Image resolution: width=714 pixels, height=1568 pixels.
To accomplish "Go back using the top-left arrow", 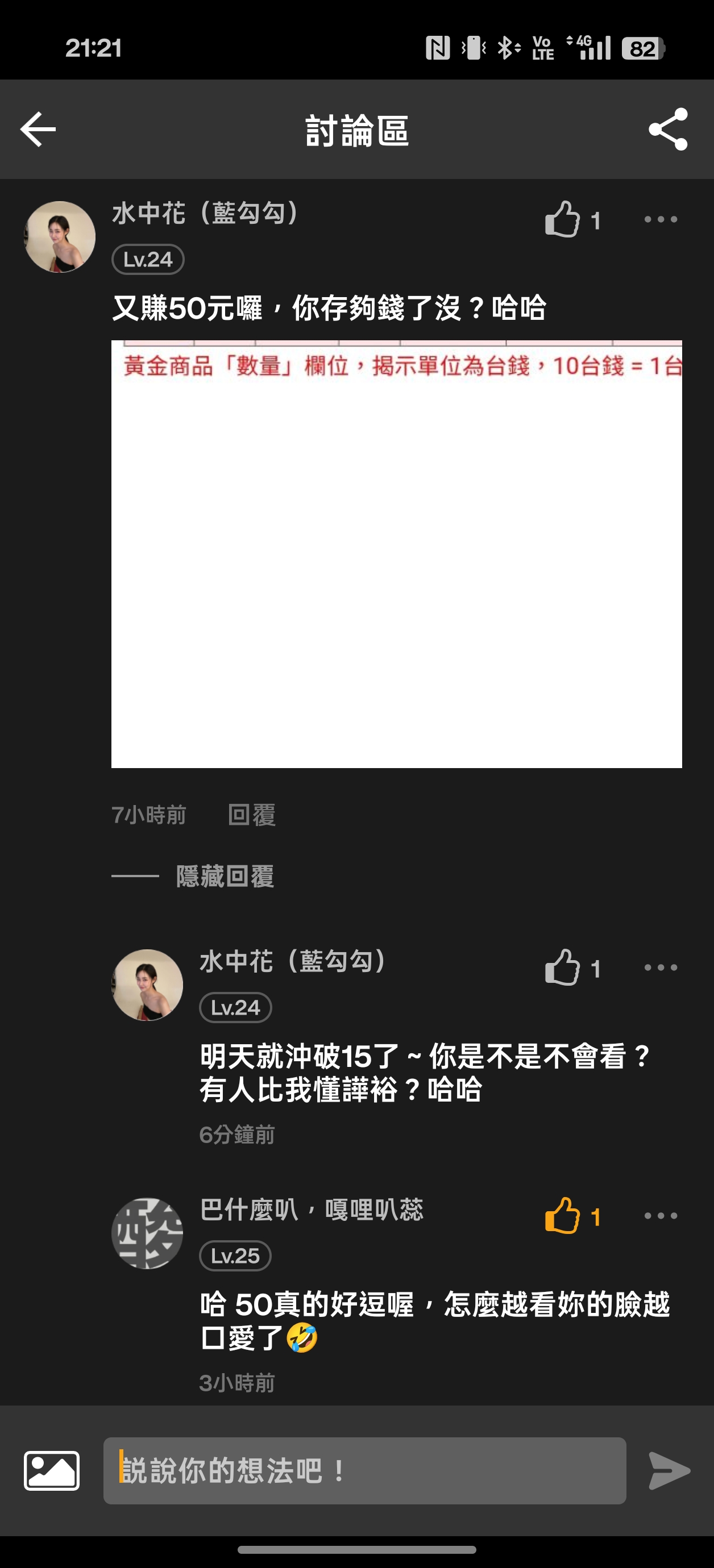I will pyautogui.click(x=38, y=129).
